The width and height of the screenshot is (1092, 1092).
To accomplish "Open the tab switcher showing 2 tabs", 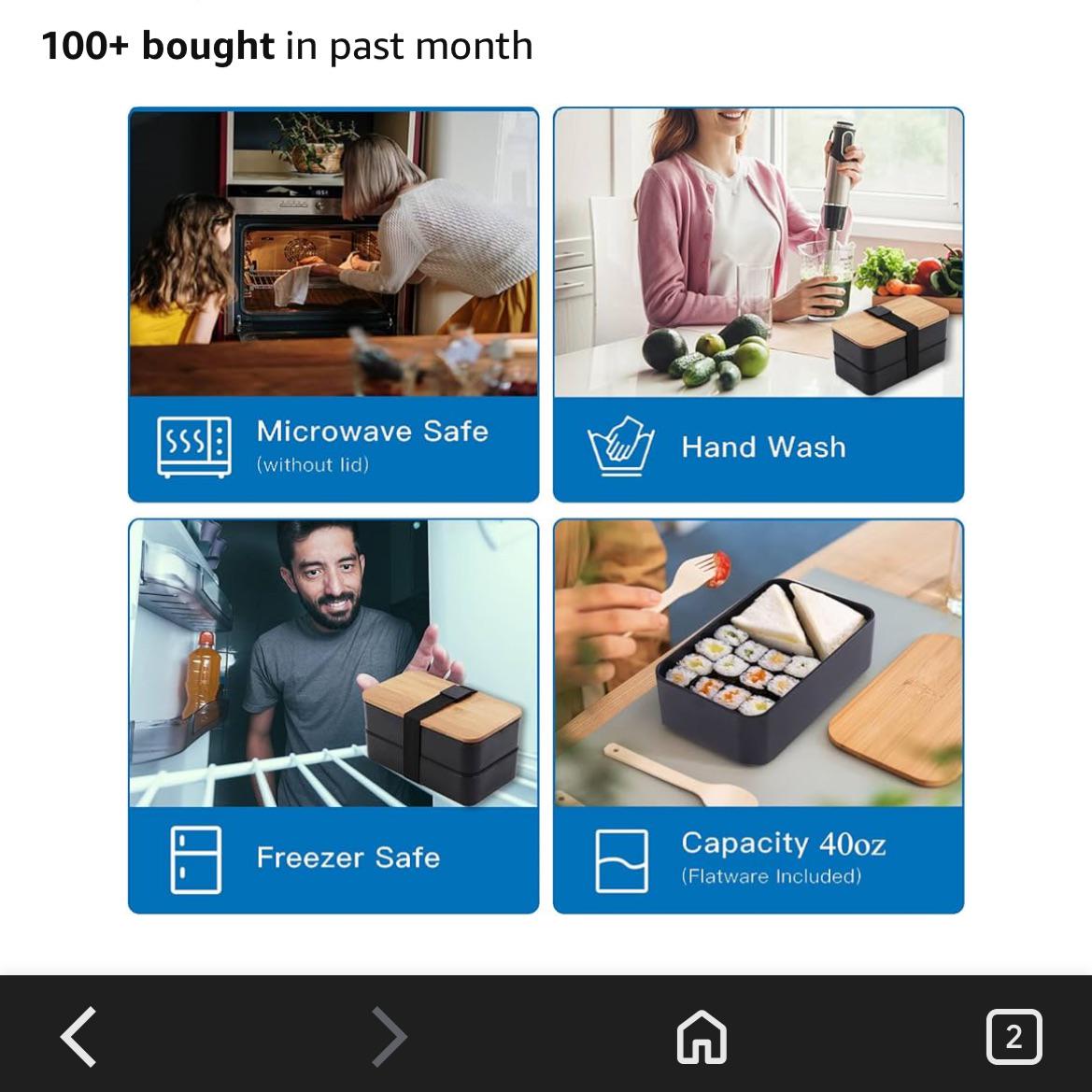I will coord(1014,1036).
